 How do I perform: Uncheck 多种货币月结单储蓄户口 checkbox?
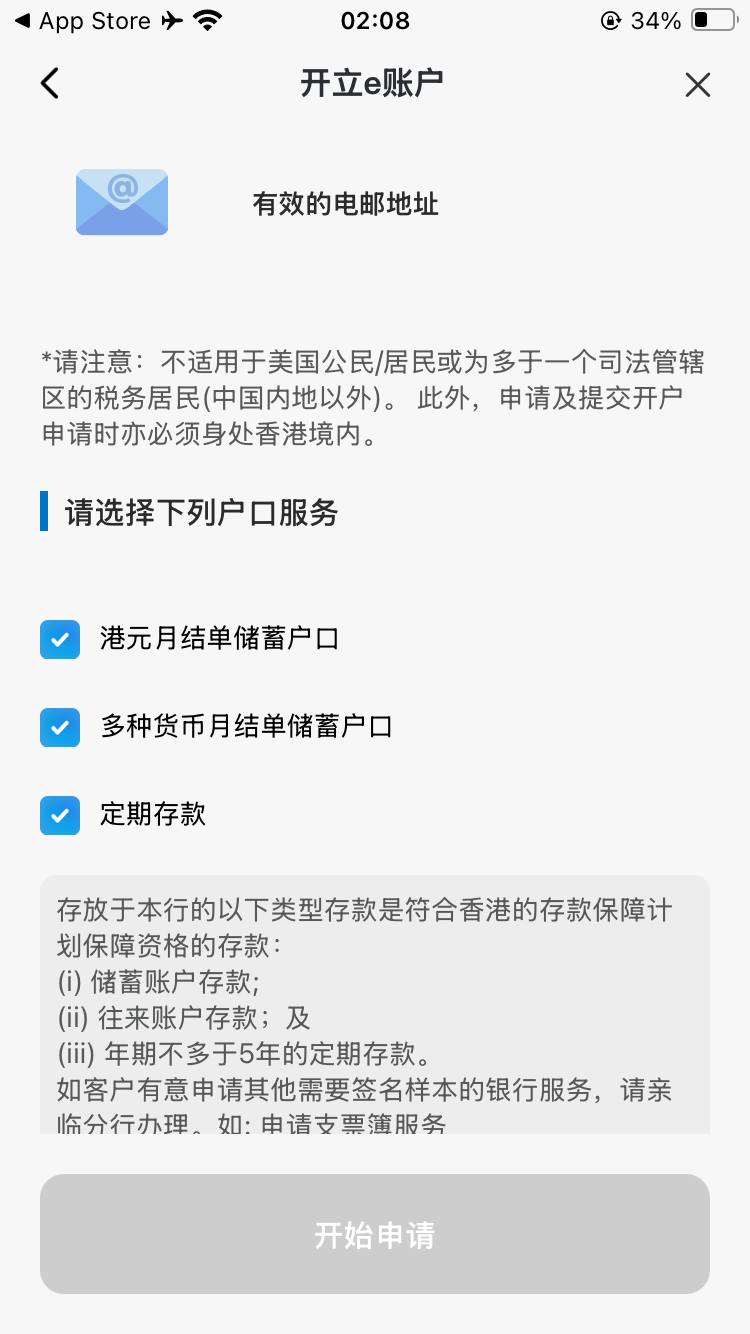point(60,727)
